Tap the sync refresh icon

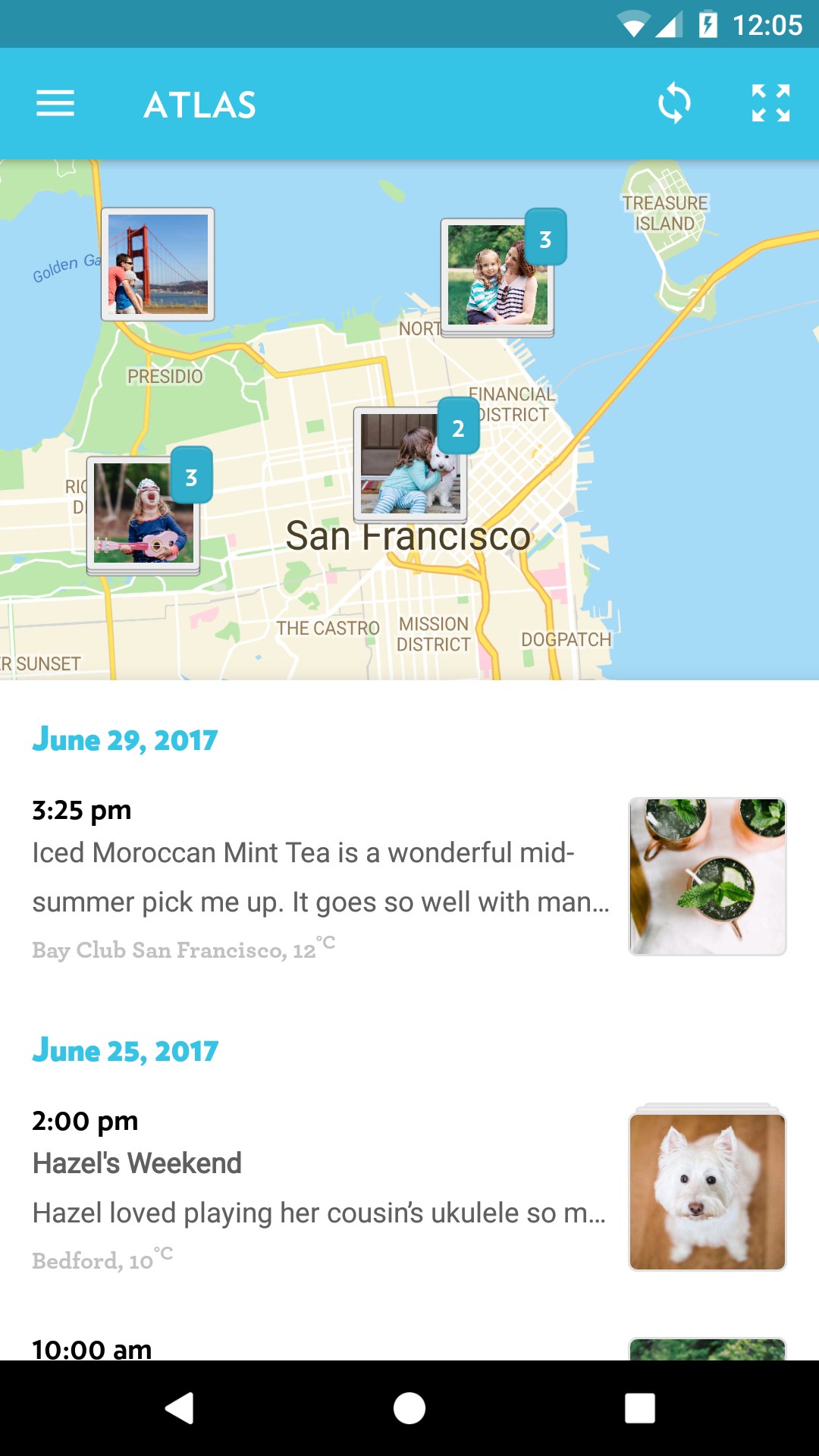(x=674, y=104)
